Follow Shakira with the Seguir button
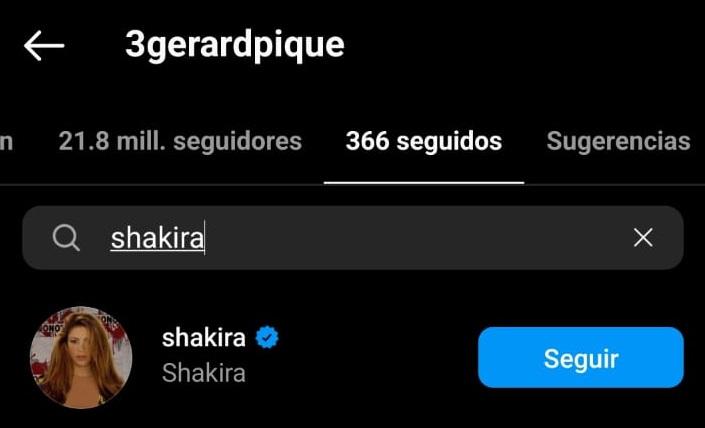 [580, 358]
